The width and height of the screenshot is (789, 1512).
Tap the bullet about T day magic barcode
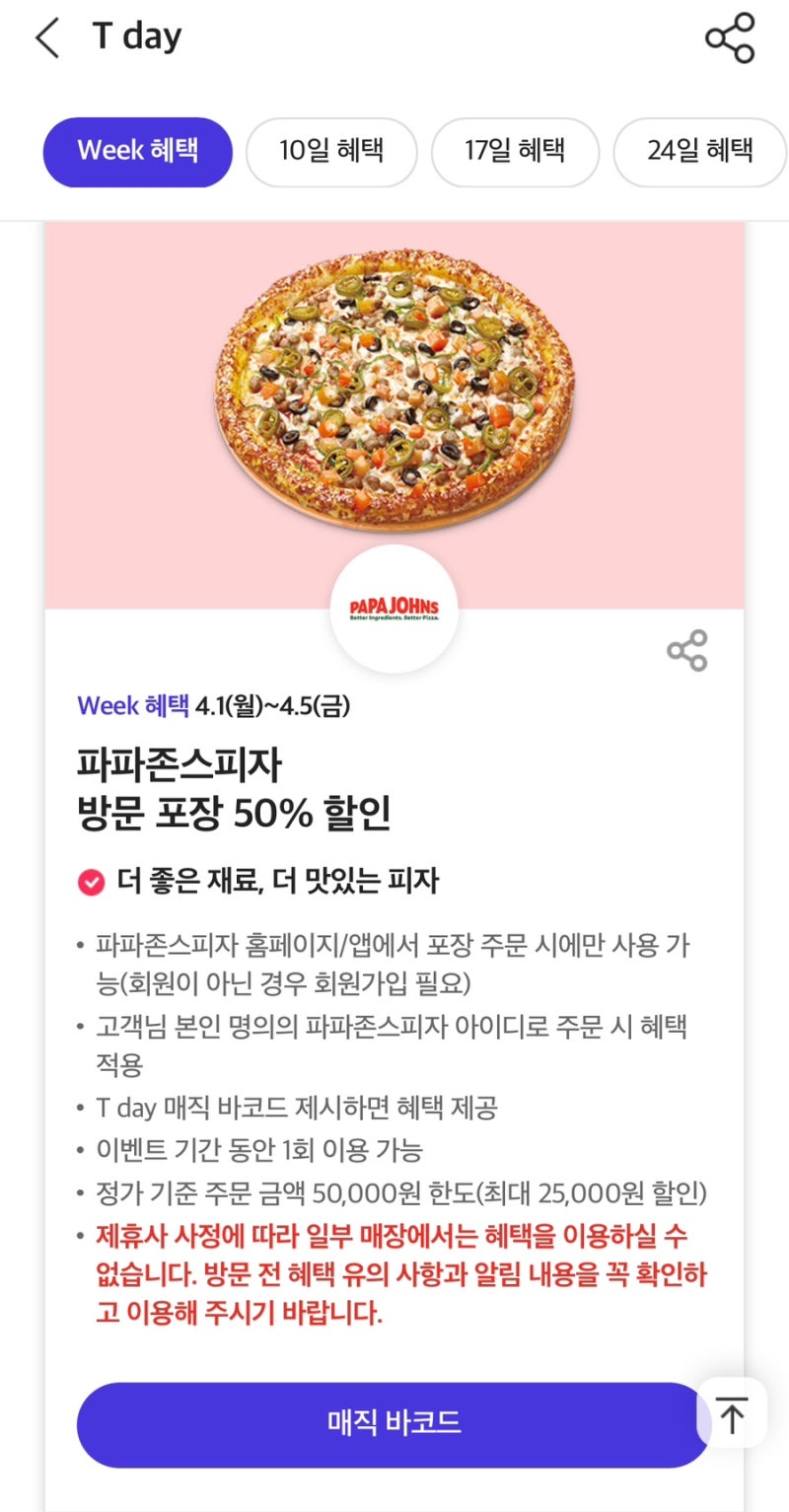[x=286, y=1108]
